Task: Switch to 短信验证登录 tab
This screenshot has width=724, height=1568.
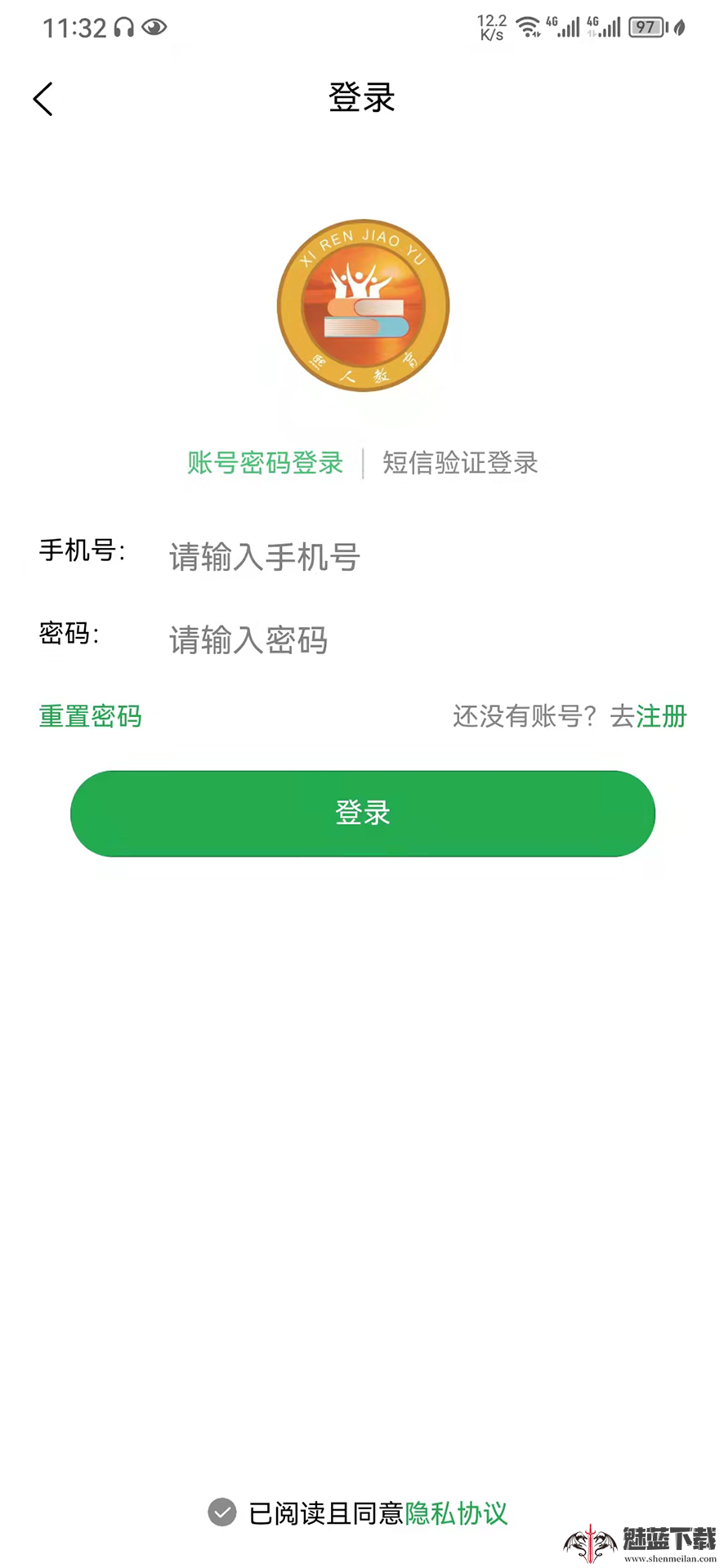Action: point(460,463)
